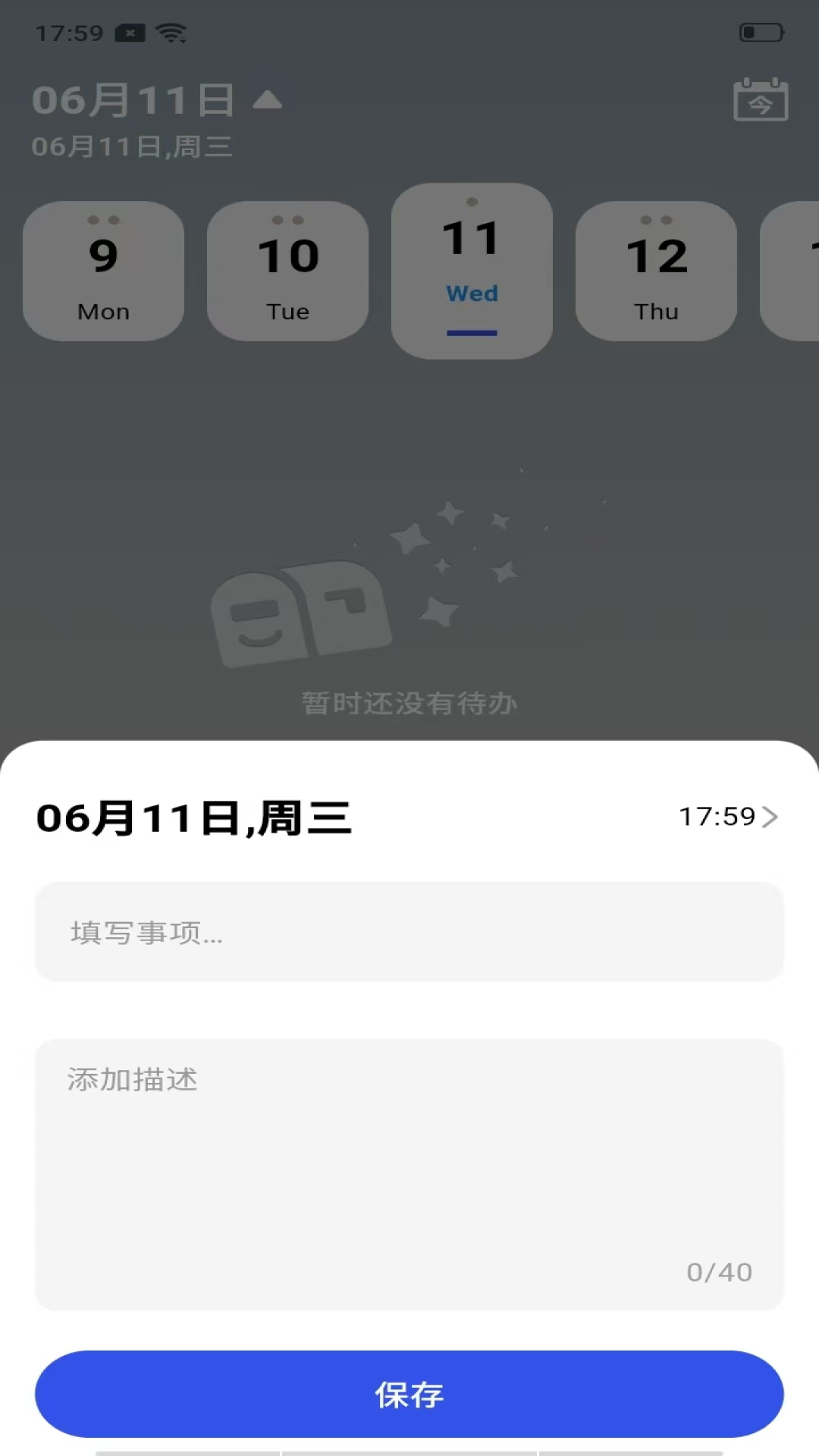Select the Wednesday 11 date card
819x1456 pixels.
click(472, 269)
